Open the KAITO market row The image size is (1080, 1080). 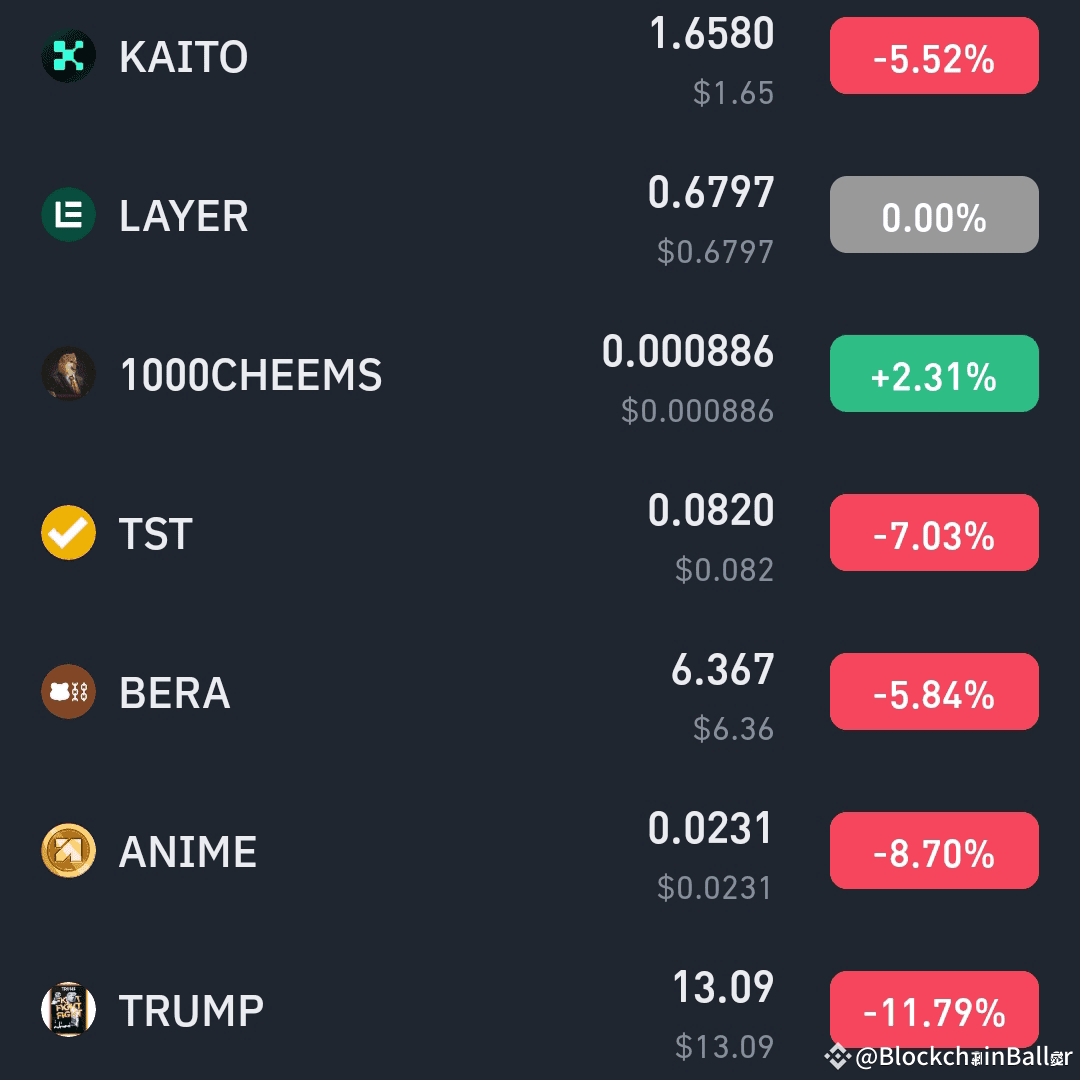tap(184, 57)
